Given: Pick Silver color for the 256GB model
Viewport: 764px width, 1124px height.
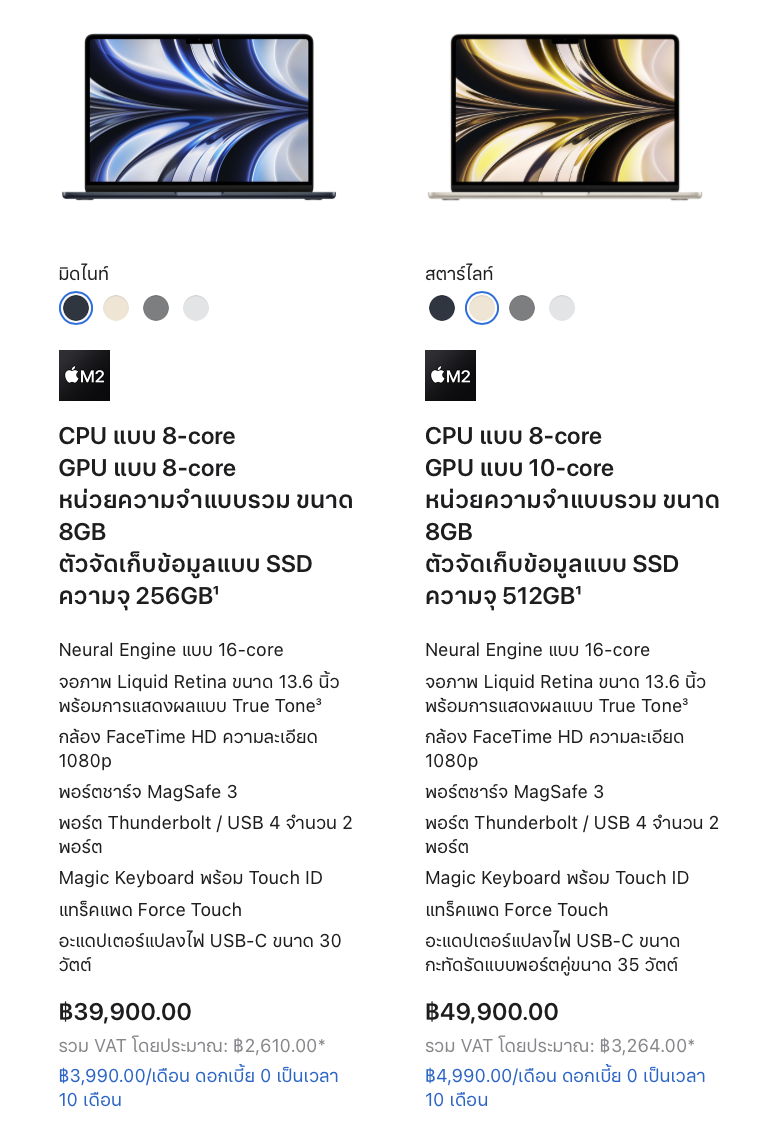Looking at the screenshot, I should 196,308.
